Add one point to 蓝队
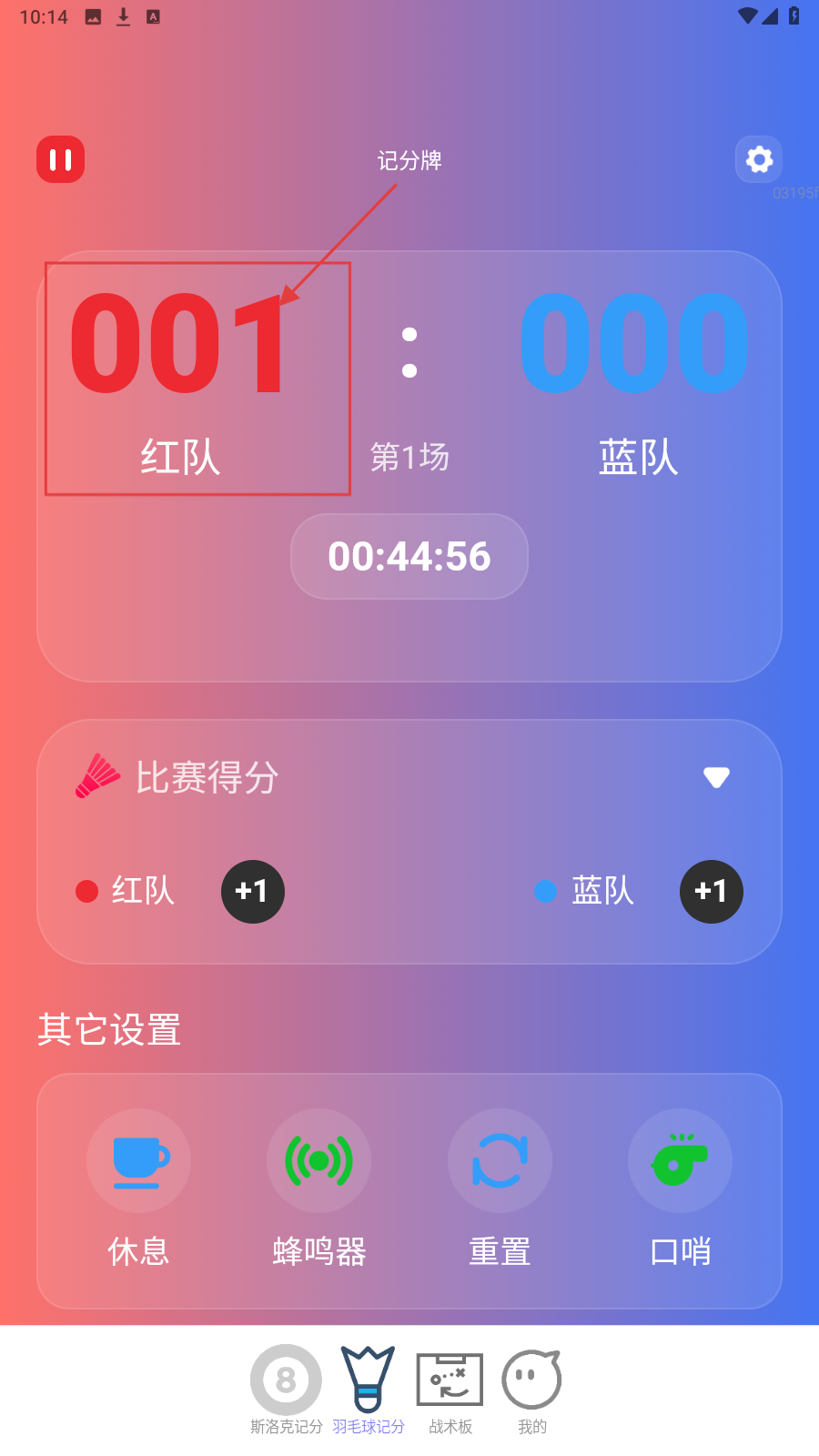Viewport: 819px width, 1456px height. 711,892
